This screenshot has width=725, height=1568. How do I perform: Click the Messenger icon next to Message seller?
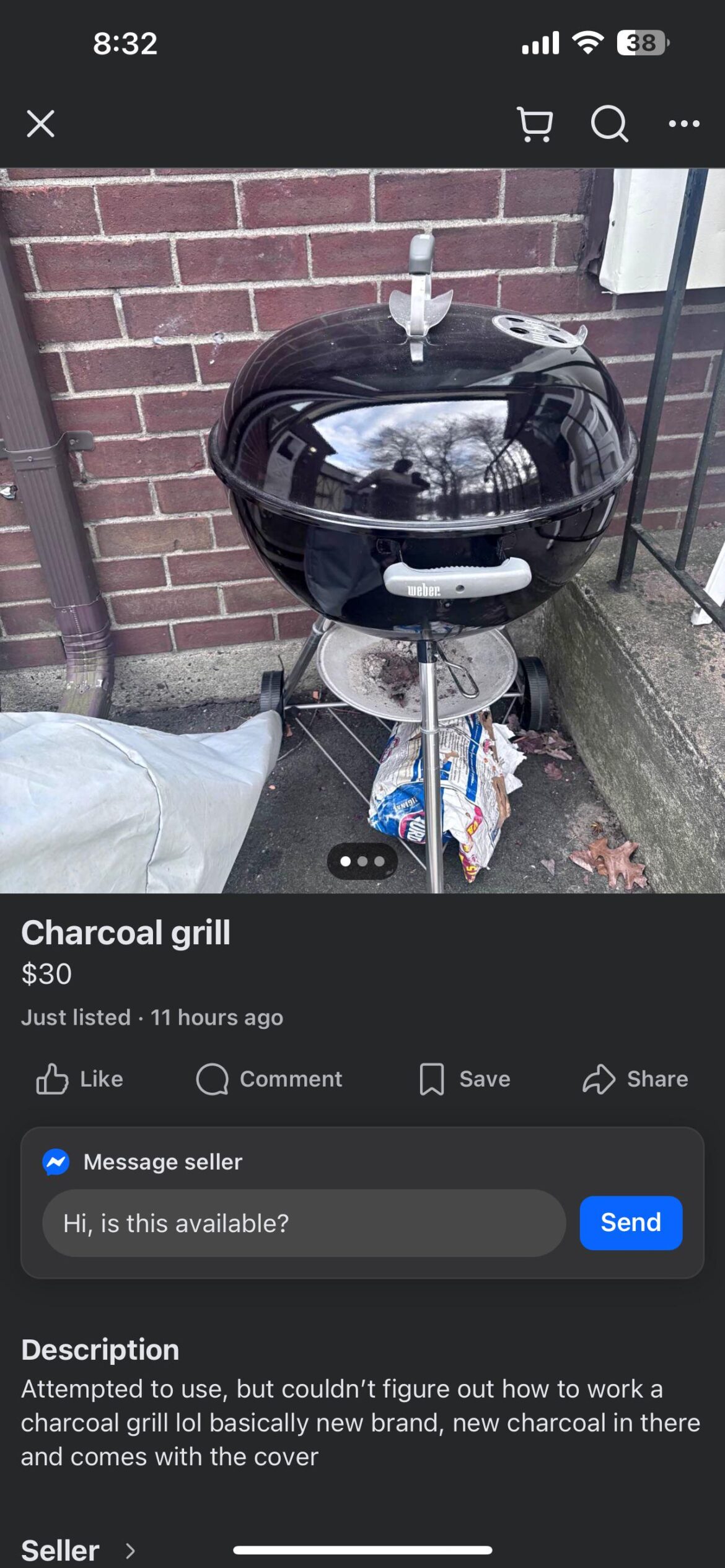56,1162
